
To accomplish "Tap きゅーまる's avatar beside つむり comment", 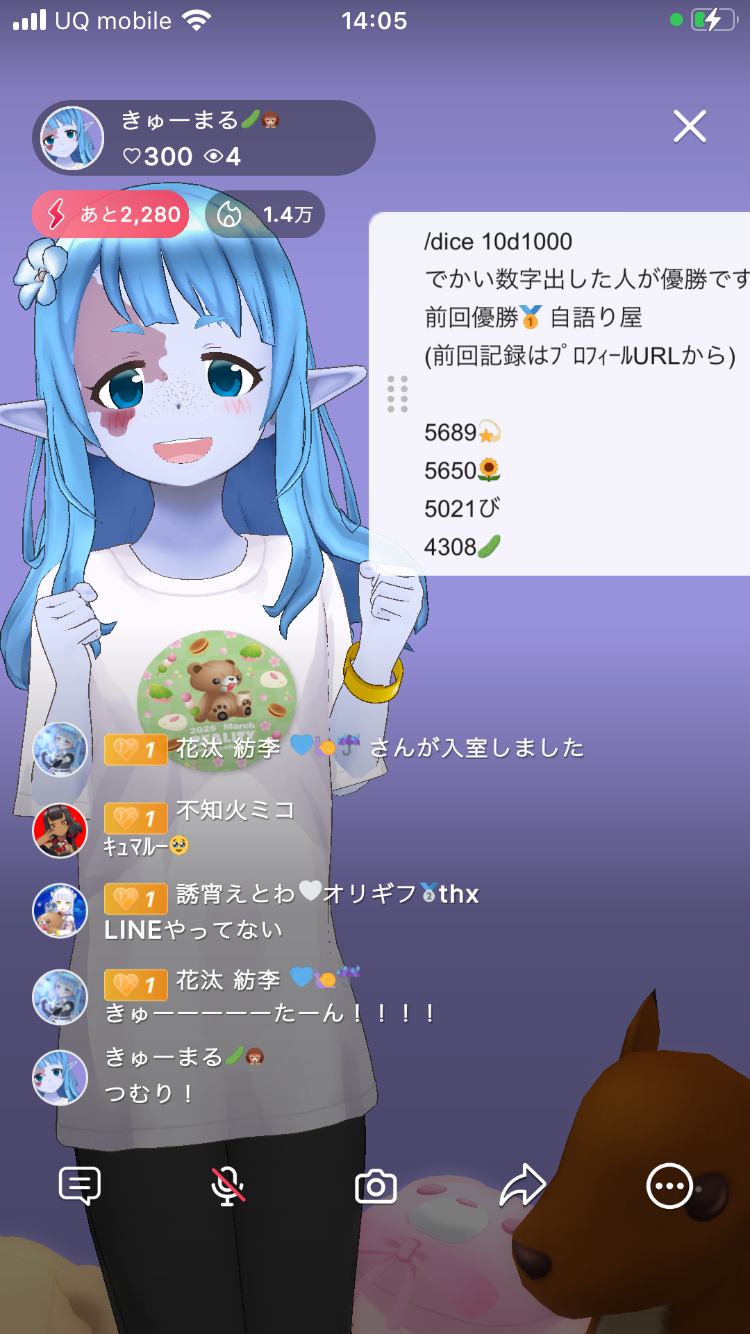I will tap(60, 1077).
